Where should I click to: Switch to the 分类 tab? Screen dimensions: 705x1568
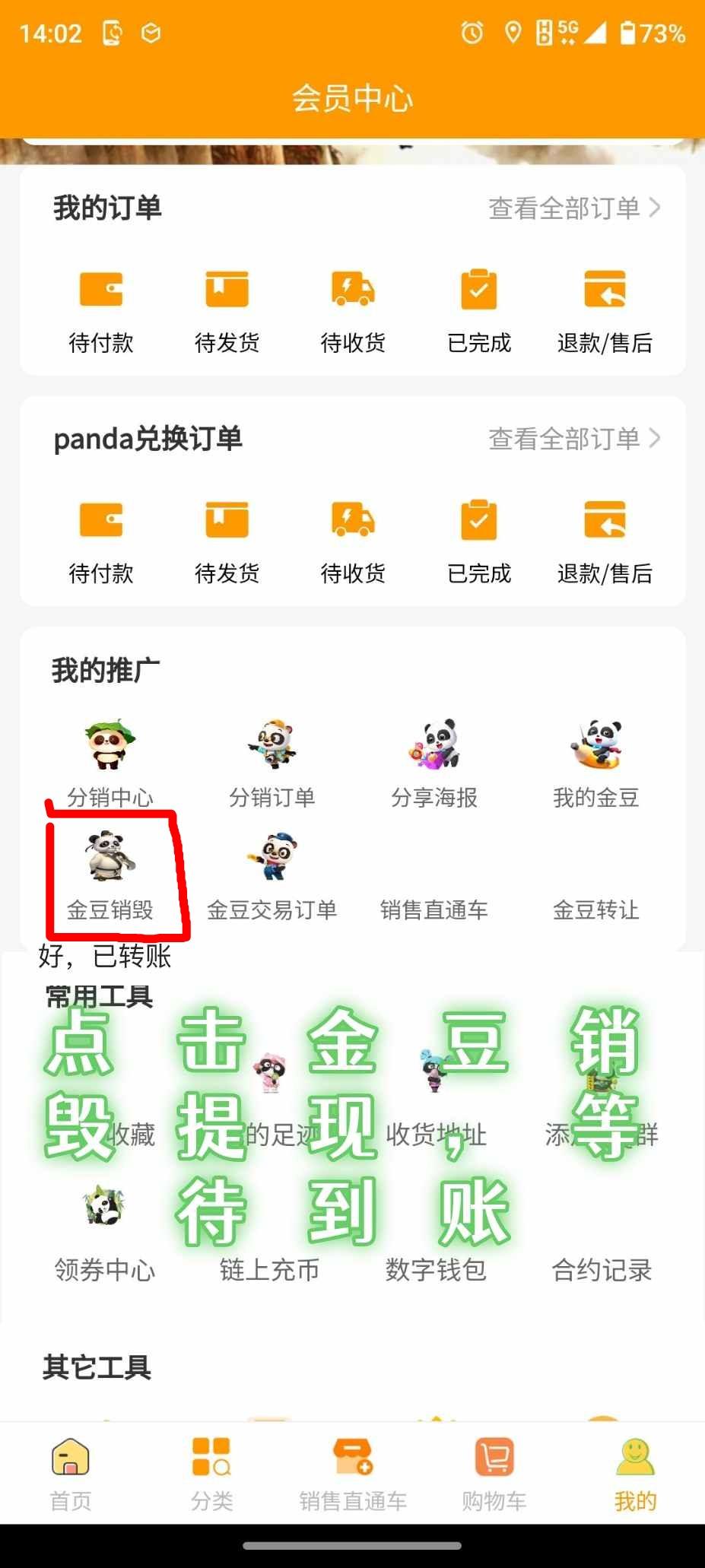(x=211, y=1473)
